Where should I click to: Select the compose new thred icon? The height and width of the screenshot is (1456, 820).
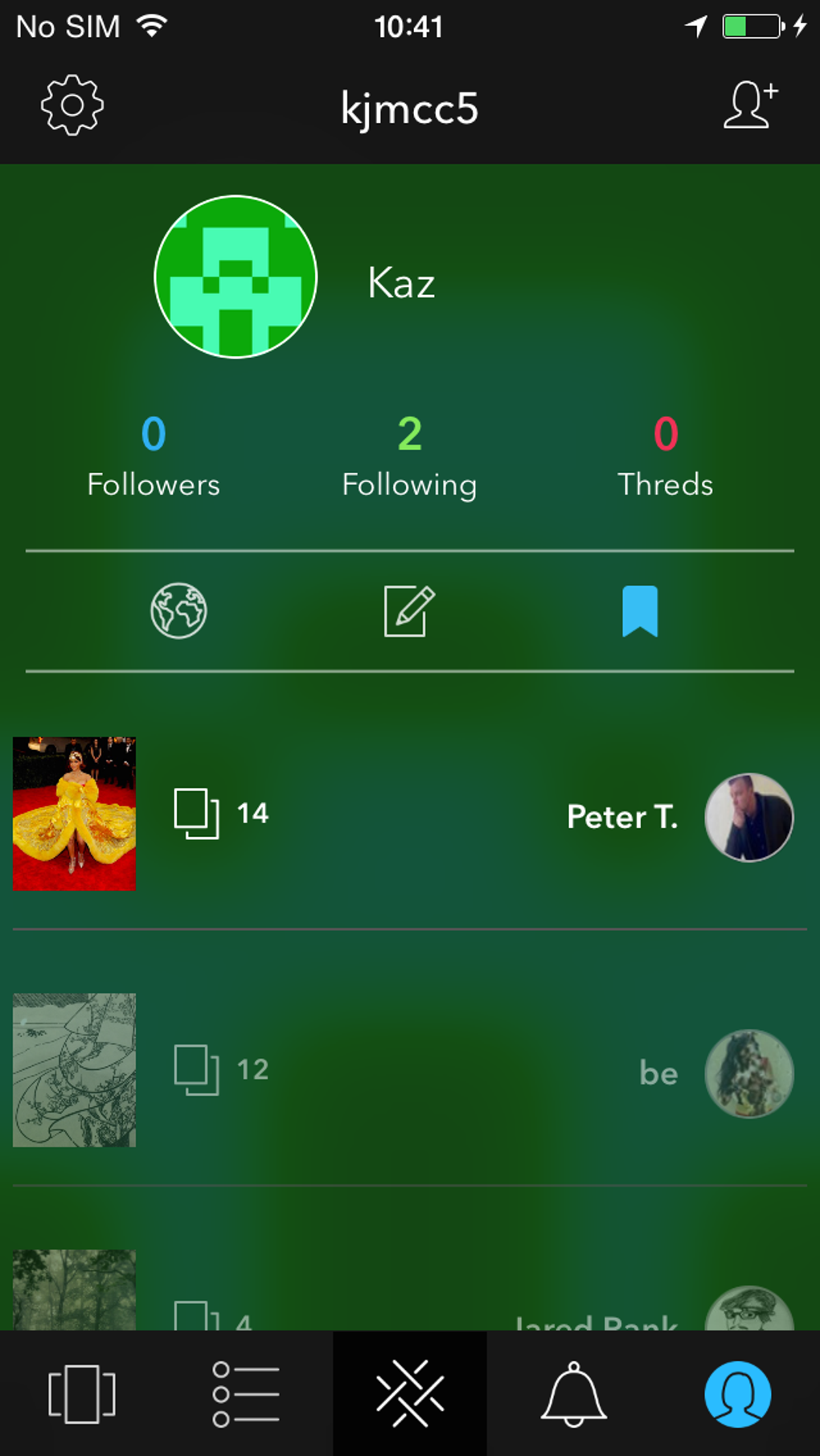click(x=410, y=611)
